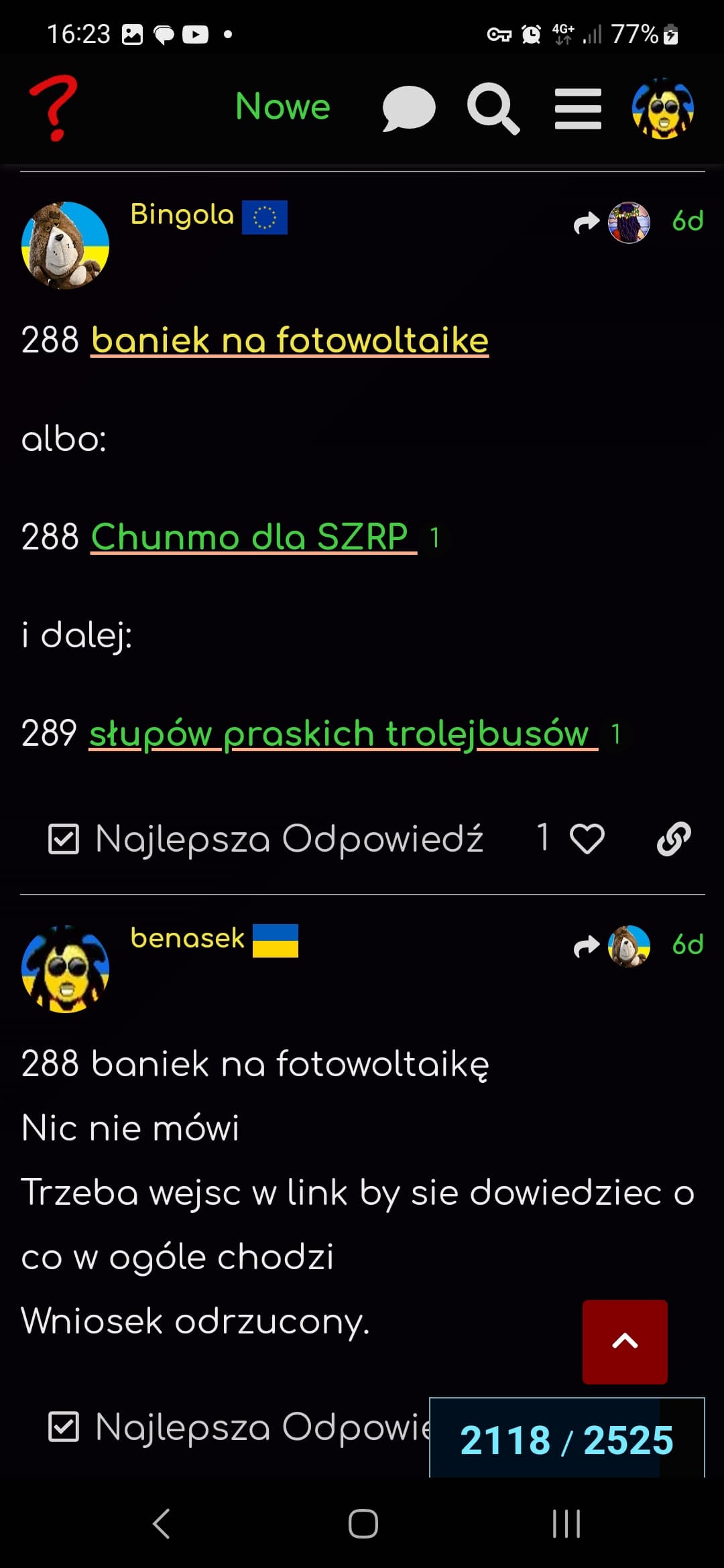Viewport: 724px width, 1568px height.
Task: Open the search magnifier
Action: 493,108
